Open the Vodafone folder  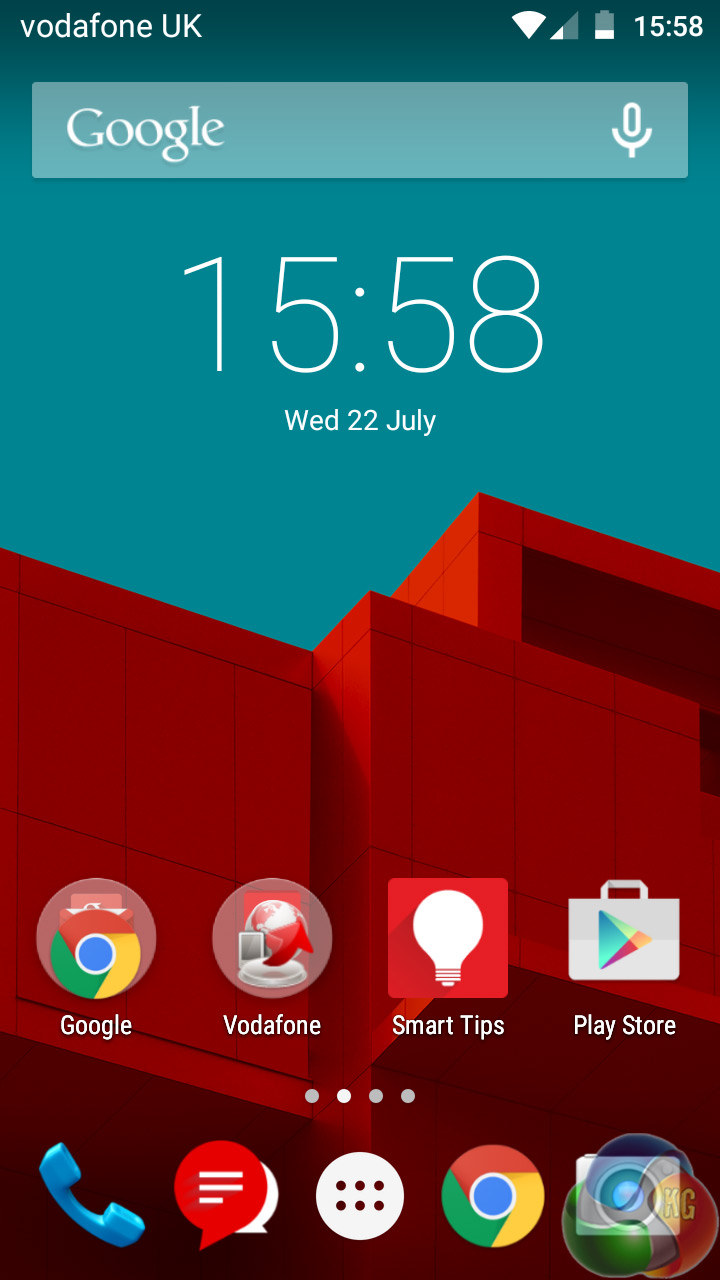(272, 940)
